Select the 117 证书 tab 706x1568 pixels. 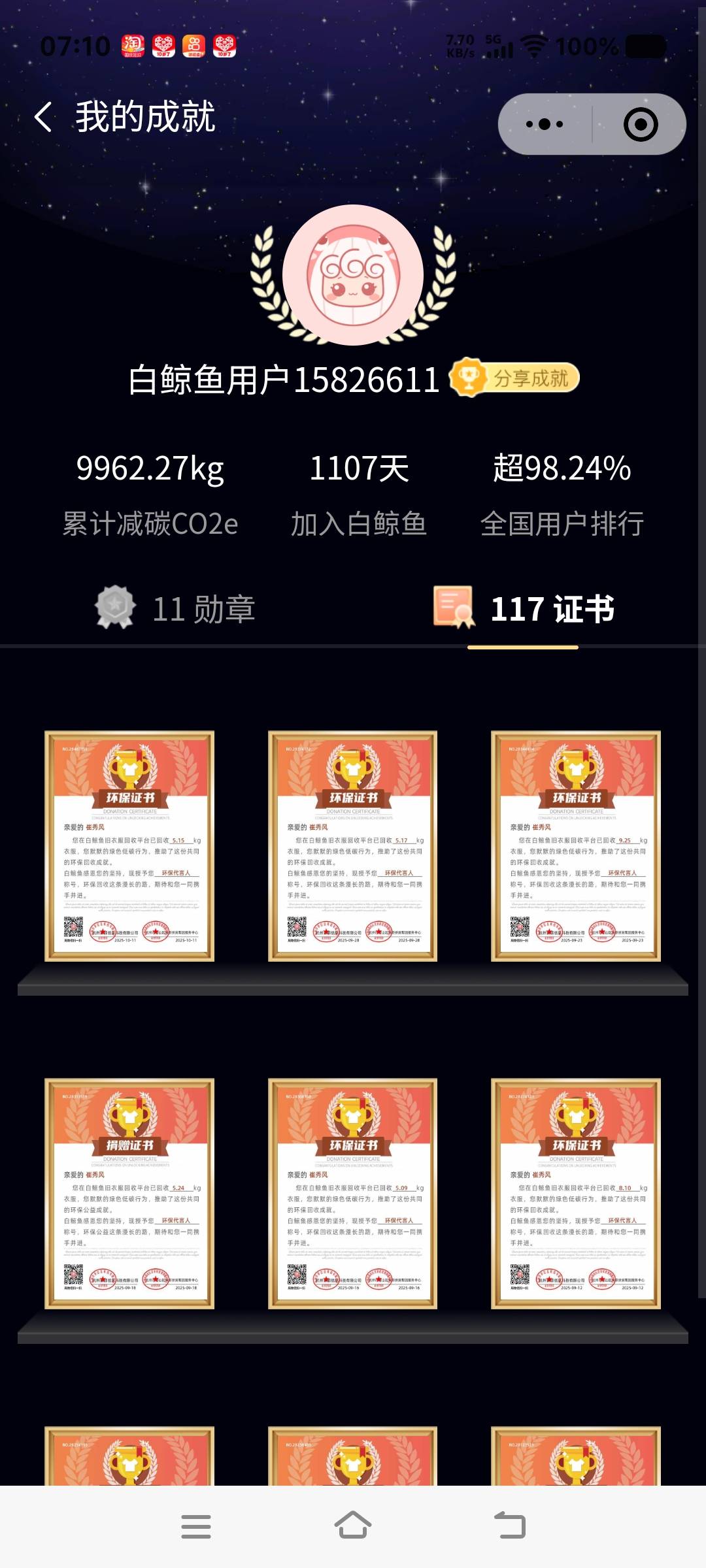523,609
